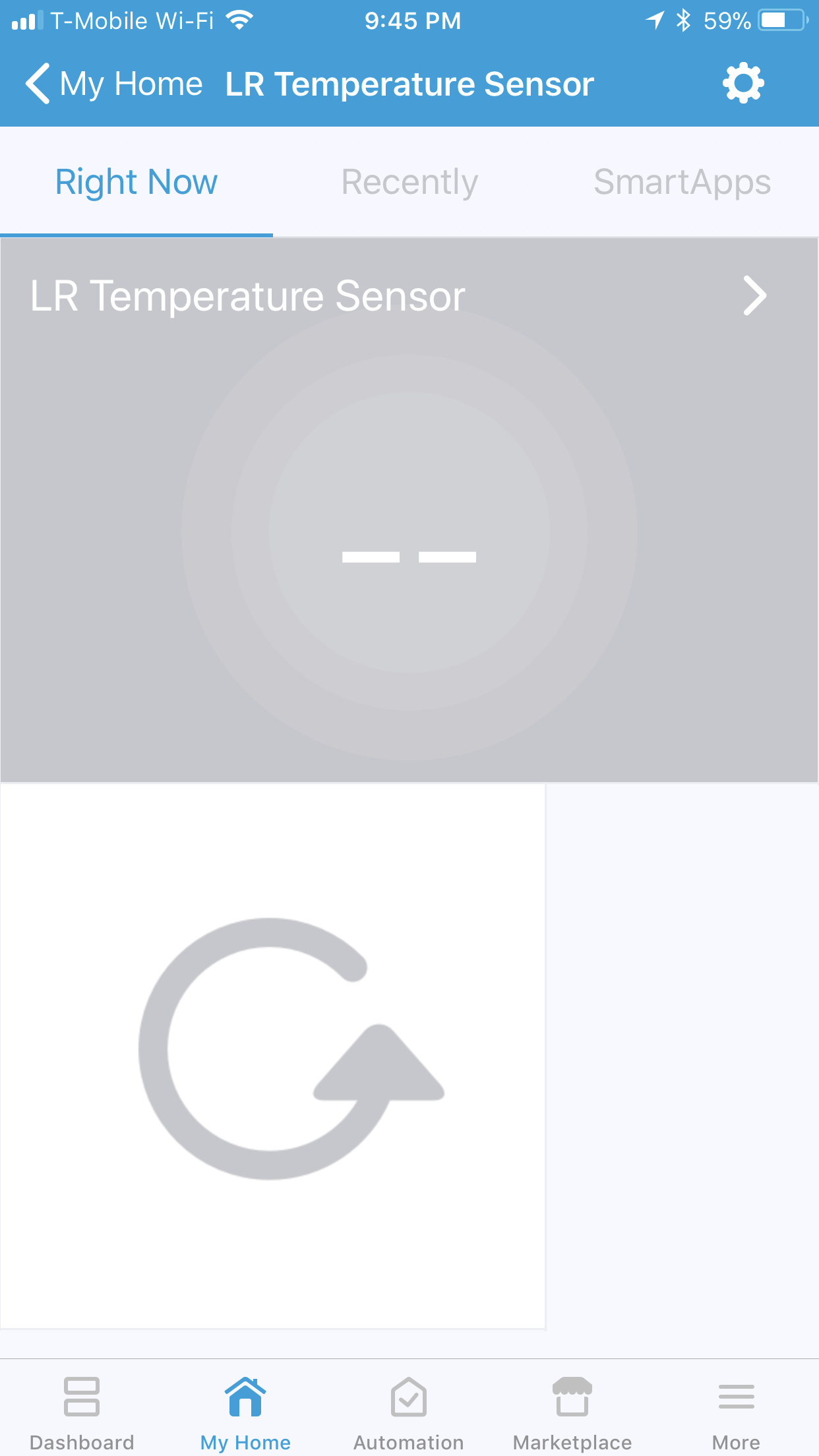Switch to the Recently tab
Image resolution: width=819 pixels, height=1456 pixels.
[409, 182]
